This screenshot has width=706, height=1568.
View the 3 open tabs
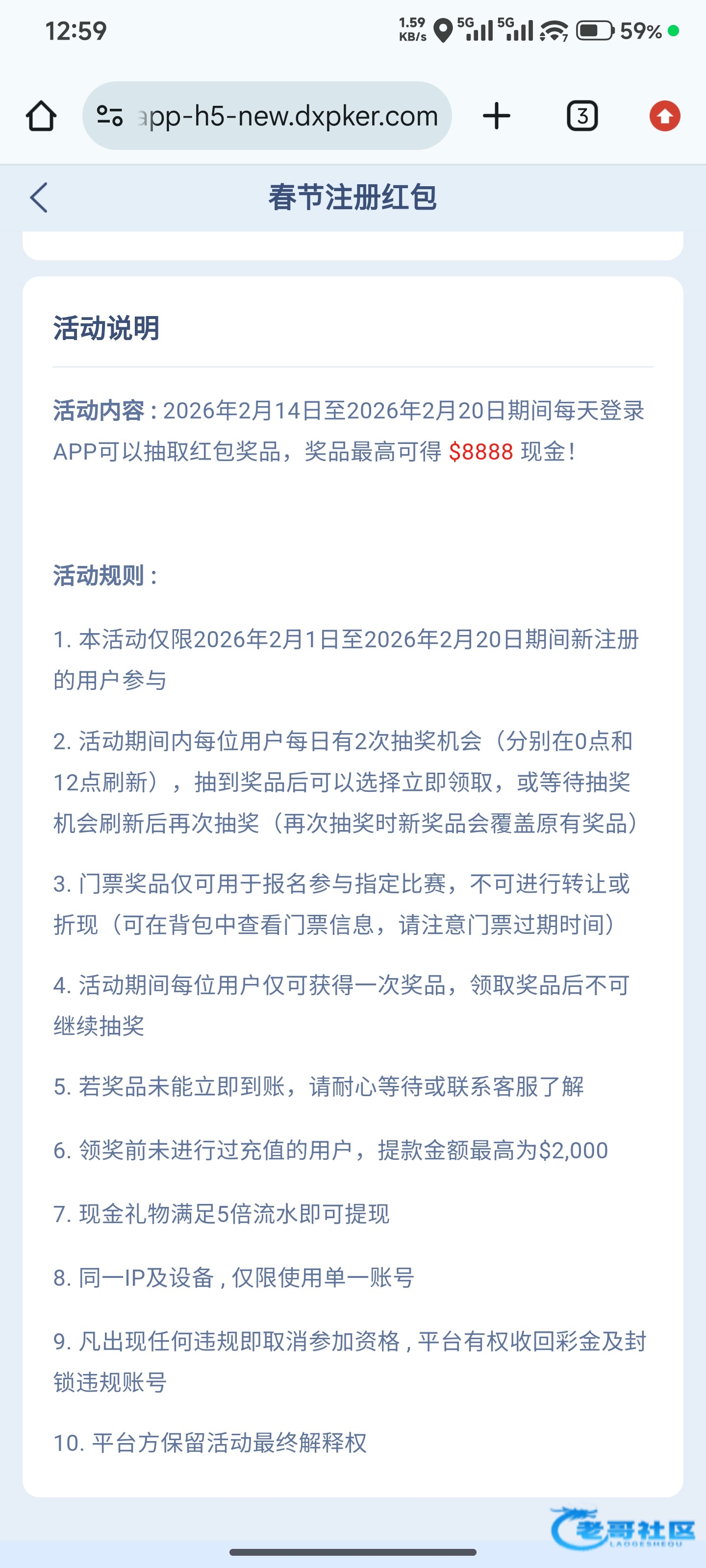coord(582,116)
